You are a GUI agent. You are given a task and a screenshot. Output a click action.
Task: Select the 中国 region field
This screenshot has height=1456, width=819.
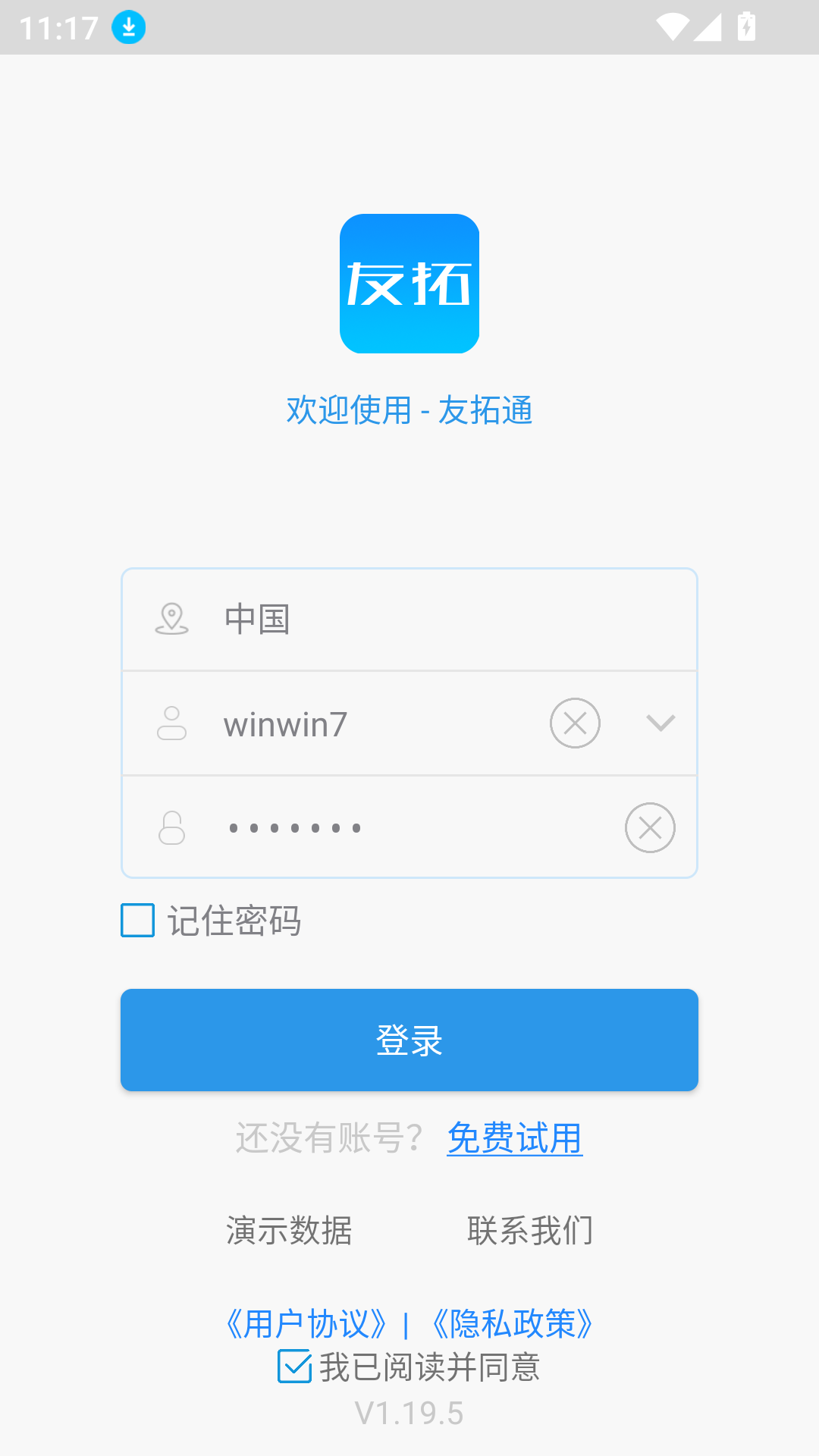point(409,620)
